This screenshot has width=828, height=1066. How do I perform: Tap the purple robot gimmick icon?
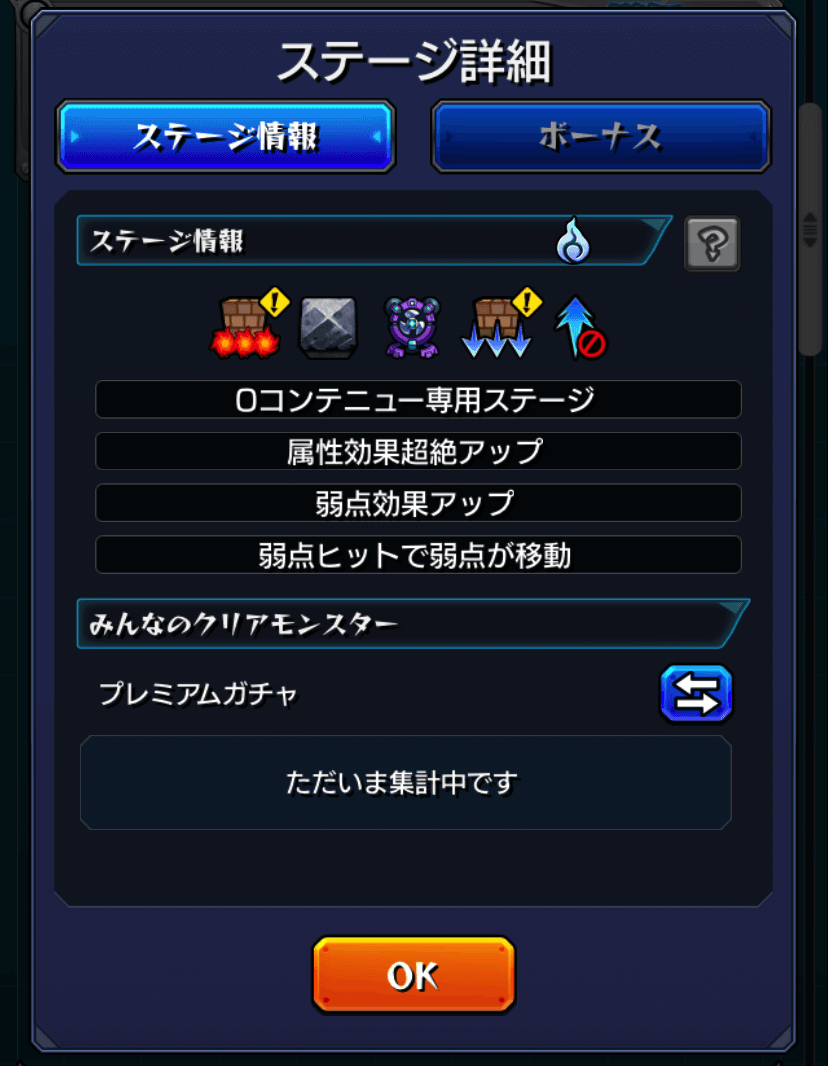[413, 327]
